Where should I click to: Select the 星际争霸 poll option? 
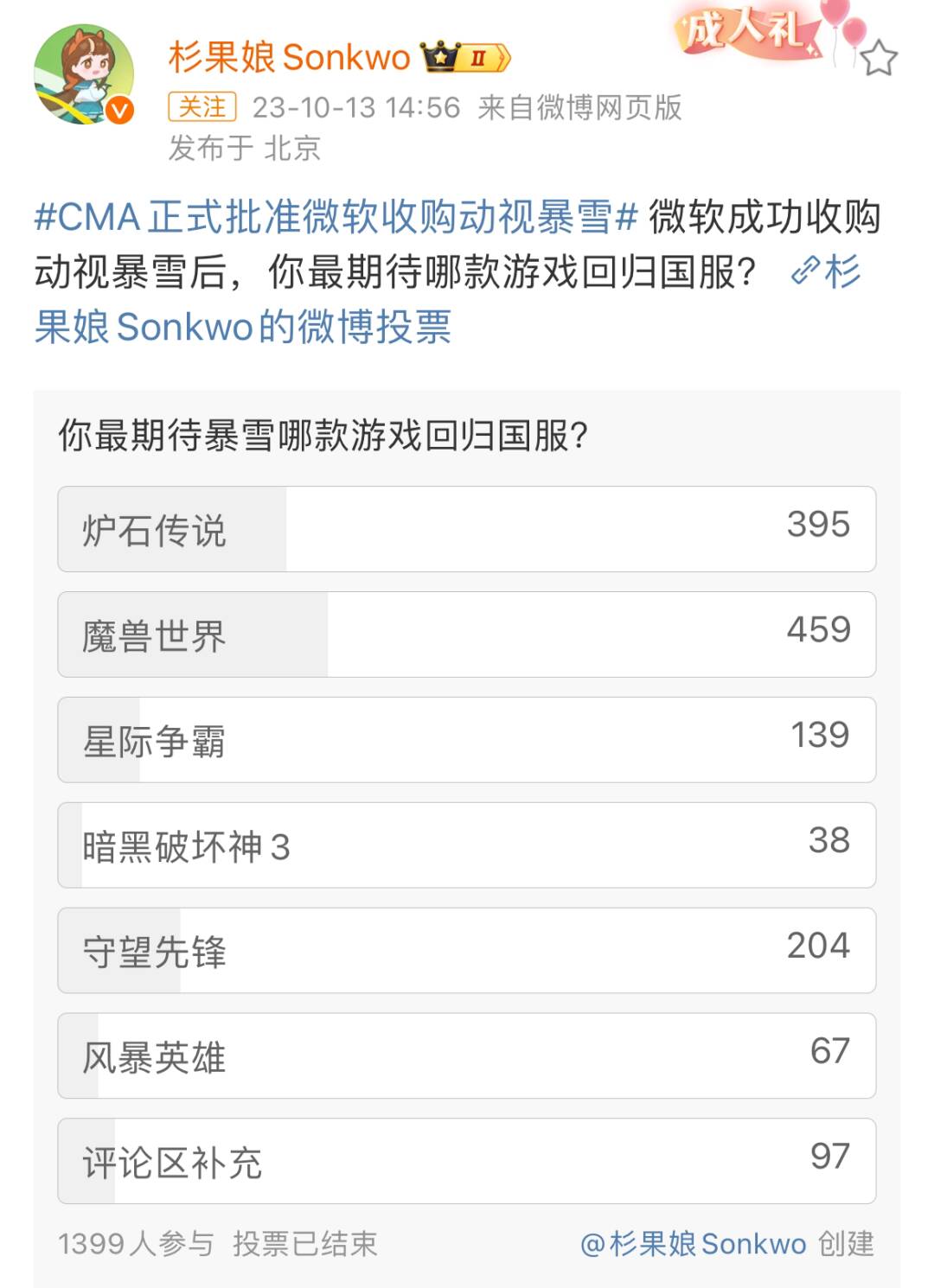[466, 740]
